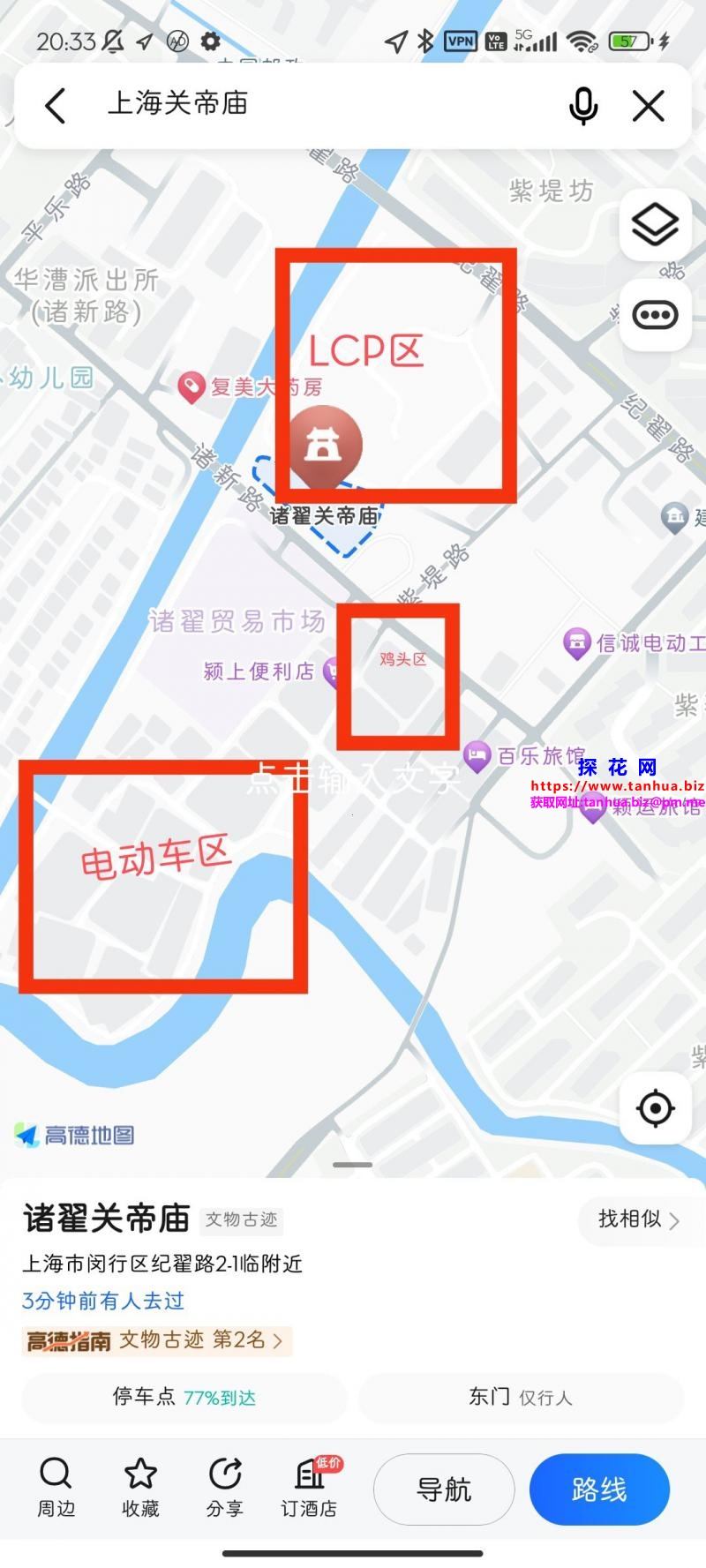Tap the 信诚电动工 shop marker
Viewport: 706px width, 1568px height.
point(577,643)
